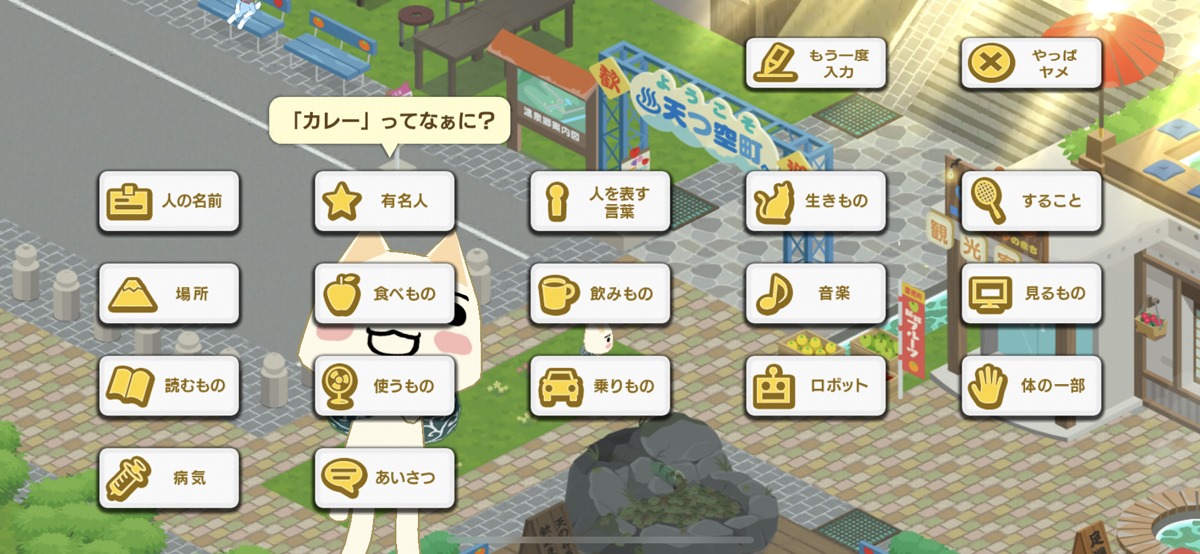Screen dimensions: 1200x554
Task: Choose 有名人 as the category
Action: 385,201
